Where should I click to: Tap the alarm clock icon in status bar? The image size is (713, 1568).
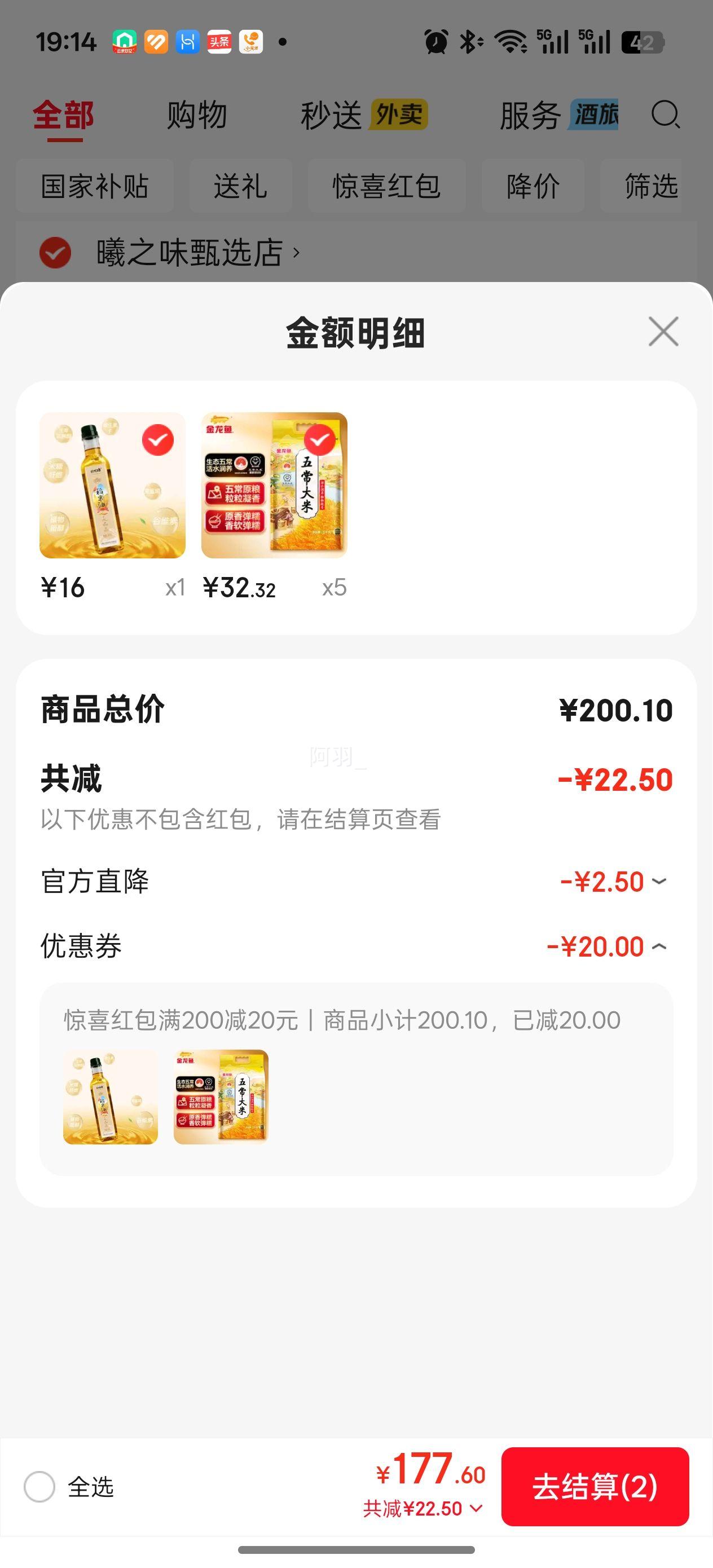[437, 41]
